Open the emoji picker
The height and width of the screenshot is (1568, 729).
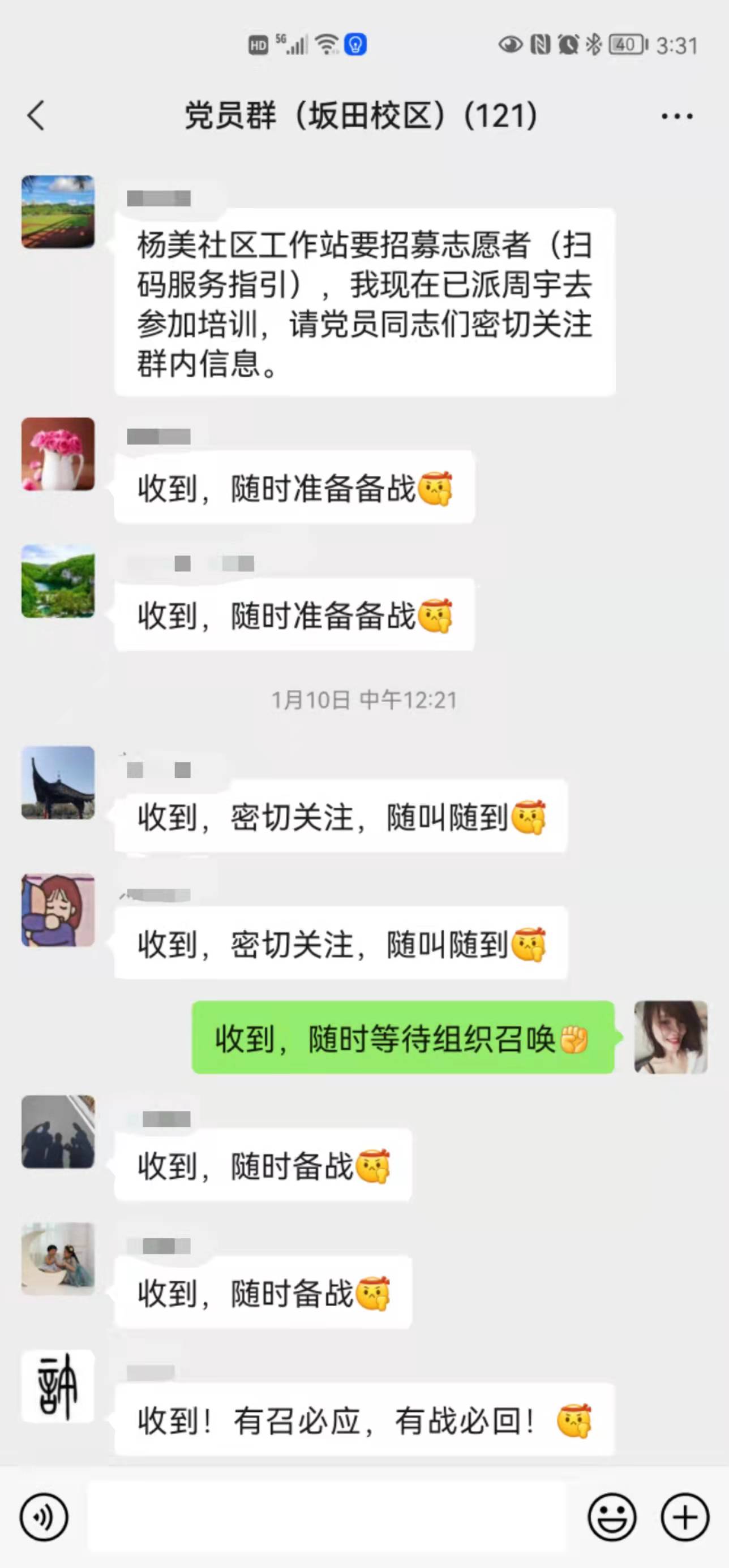pos(611,1517)
